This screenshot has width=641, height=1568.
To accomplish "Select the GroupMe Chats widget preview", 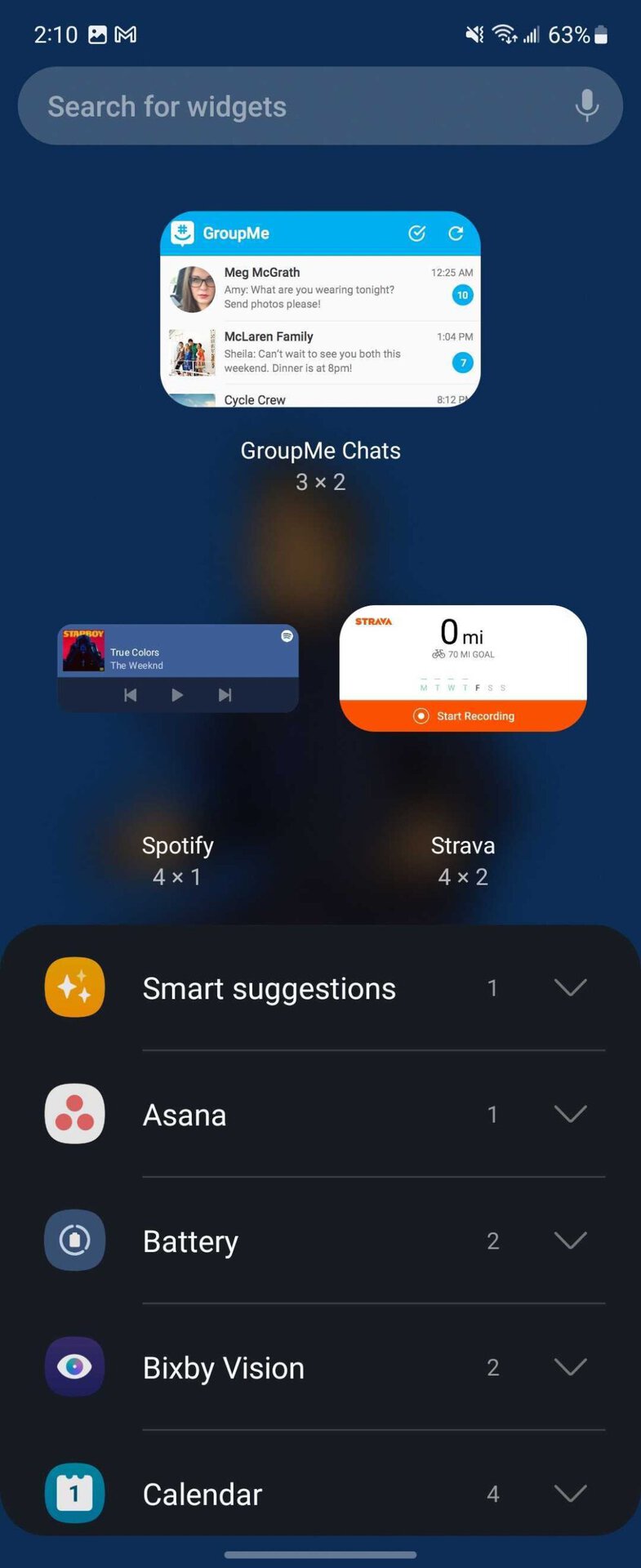I will click(320, 309).
